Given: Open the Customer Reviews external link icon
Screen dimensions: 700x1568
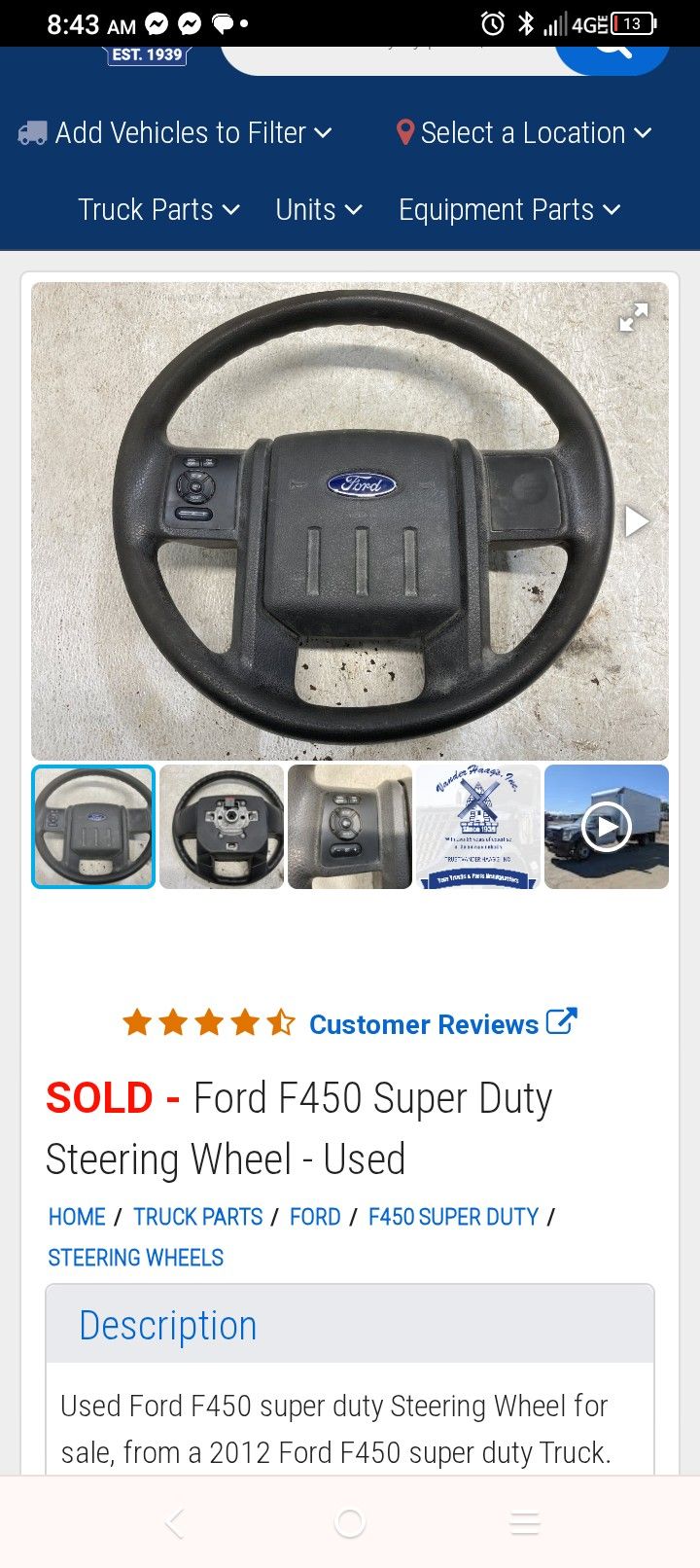Looking at the screenshot, I should coord(560,1022).
